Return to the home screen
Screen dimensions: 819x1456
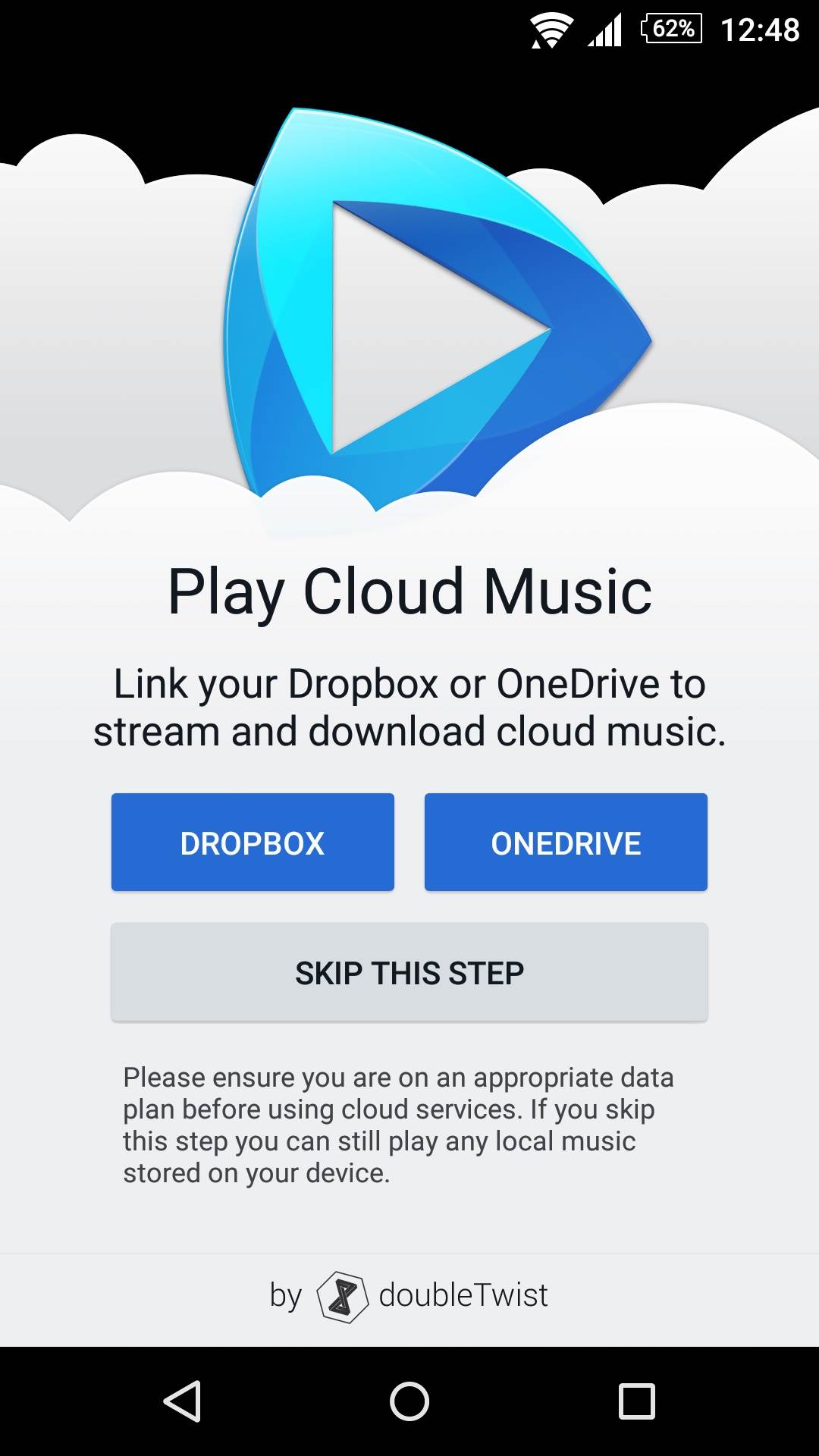[x=409, y=1401]
